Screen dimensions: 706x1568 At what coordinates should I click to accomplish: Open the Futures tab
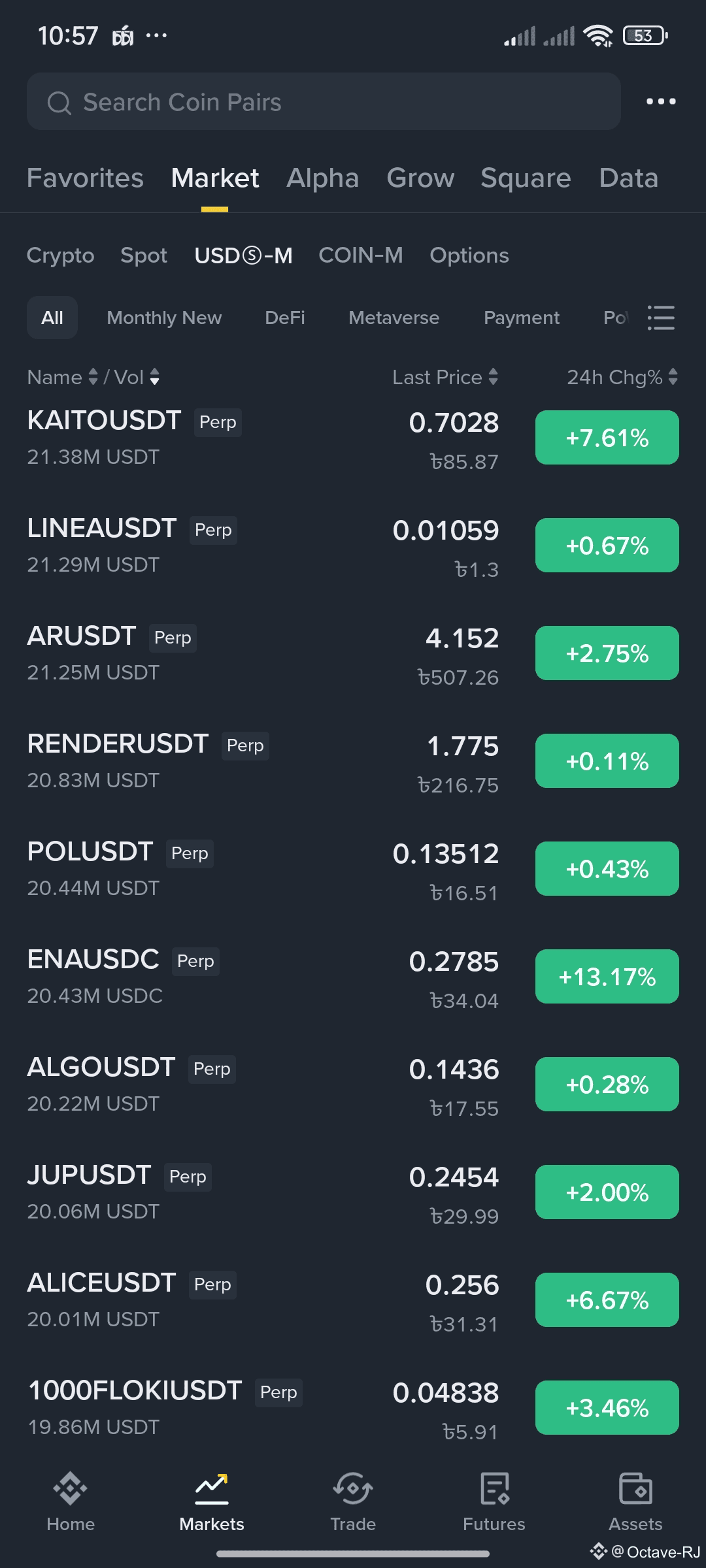pos(494,1502)
